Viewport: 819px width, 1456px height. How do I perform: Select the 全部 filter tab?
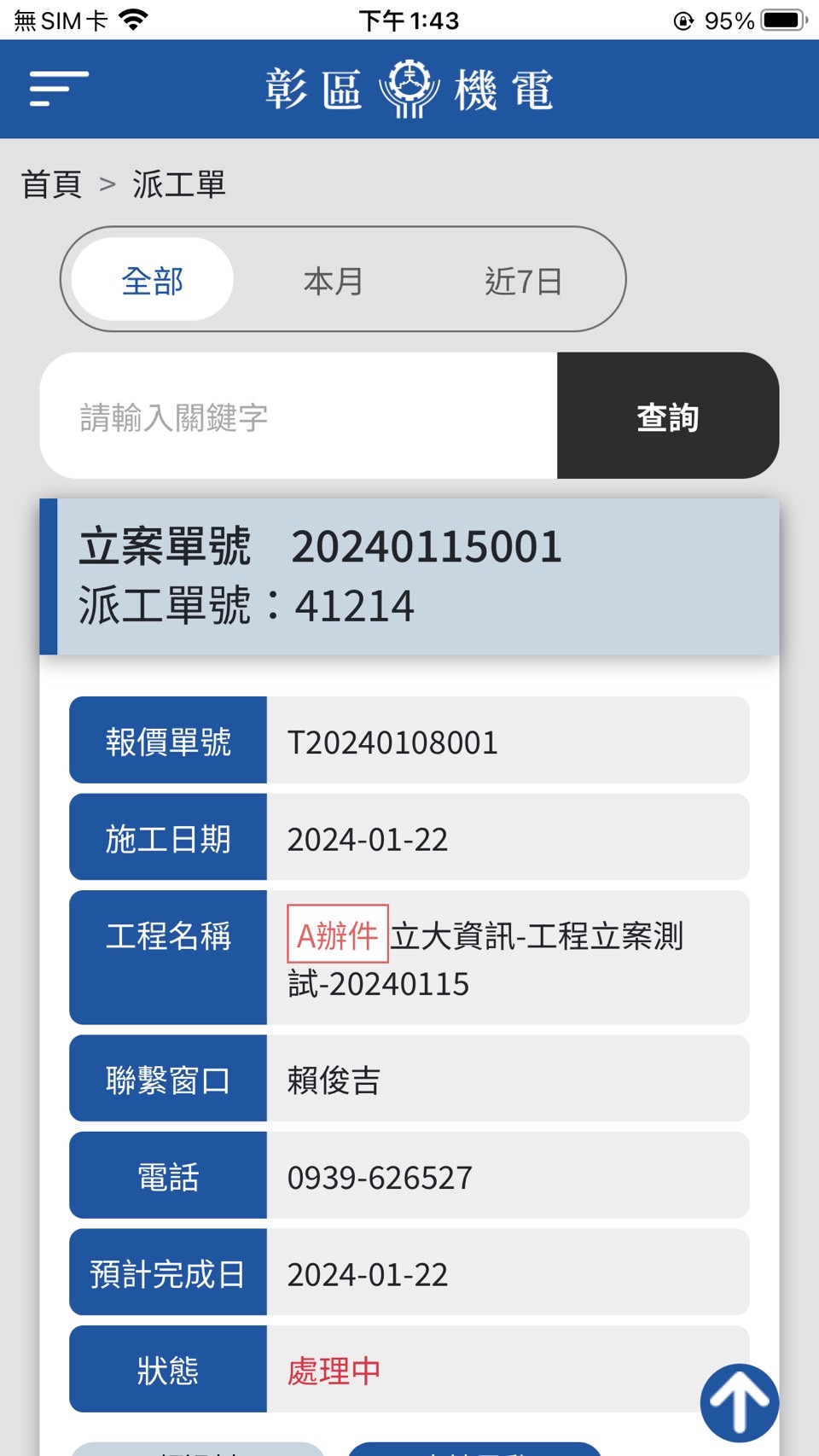(x=153, y=280)
